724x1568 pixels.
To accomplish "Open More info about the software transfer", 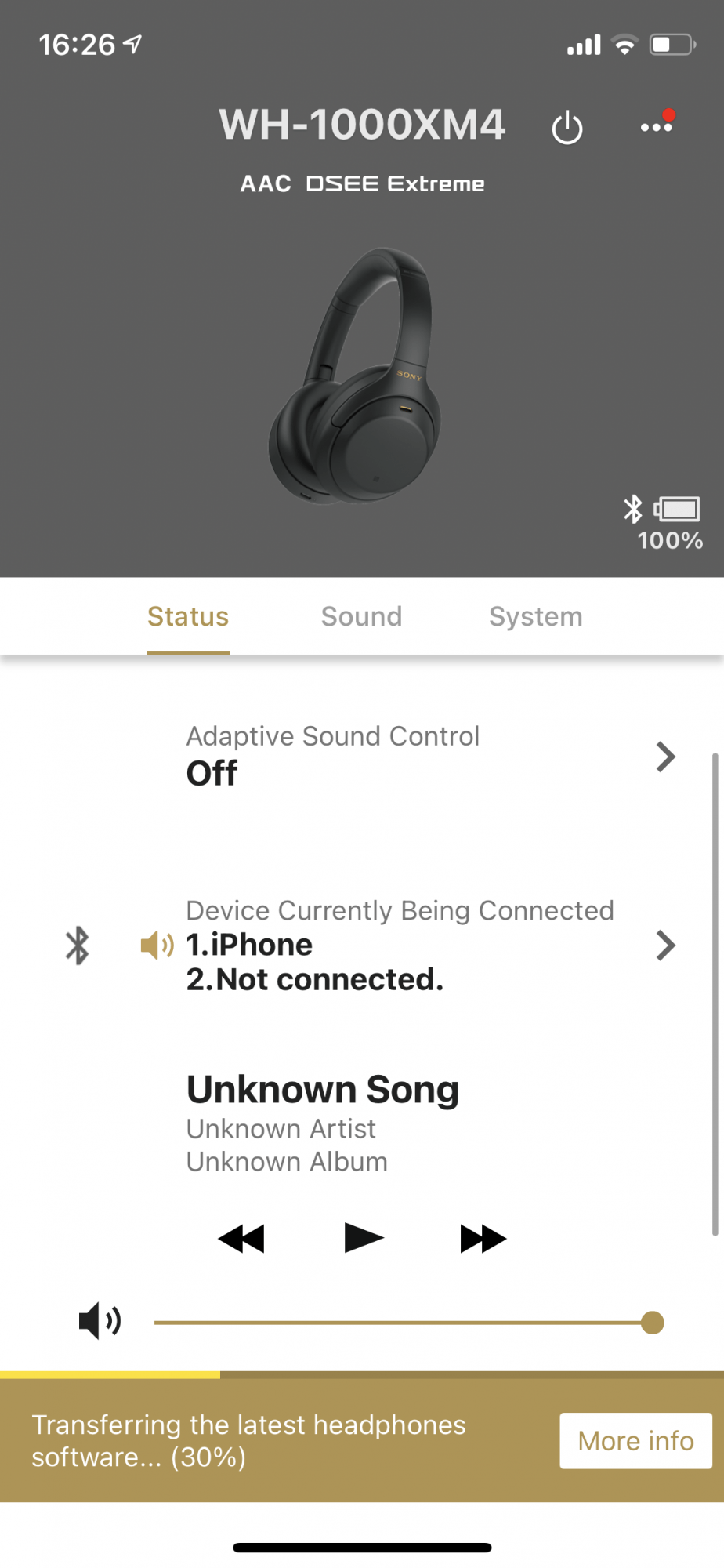I will tap(635, 1441).
